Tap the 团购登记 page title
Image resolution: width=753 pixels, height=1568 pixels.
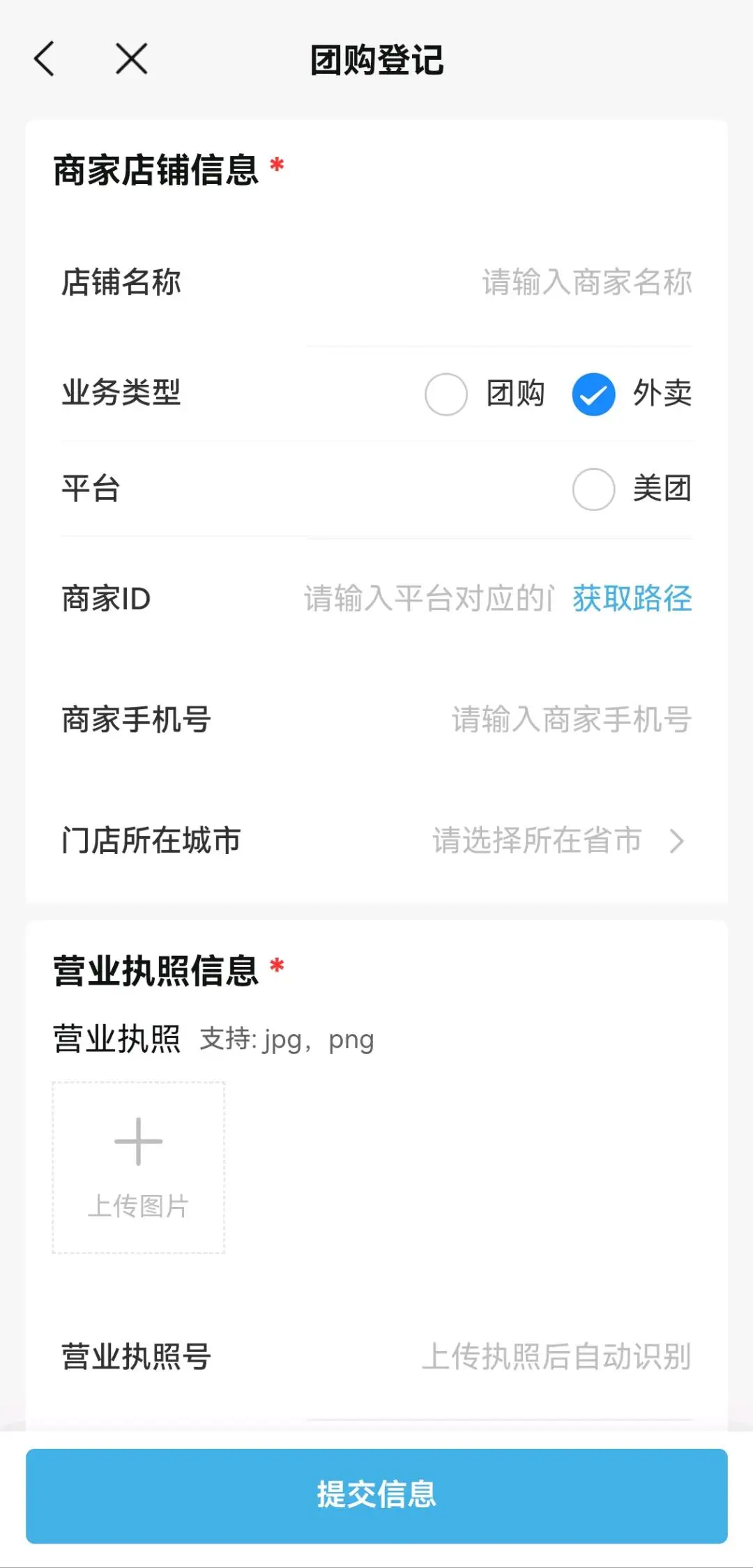[x=376, y=61]
